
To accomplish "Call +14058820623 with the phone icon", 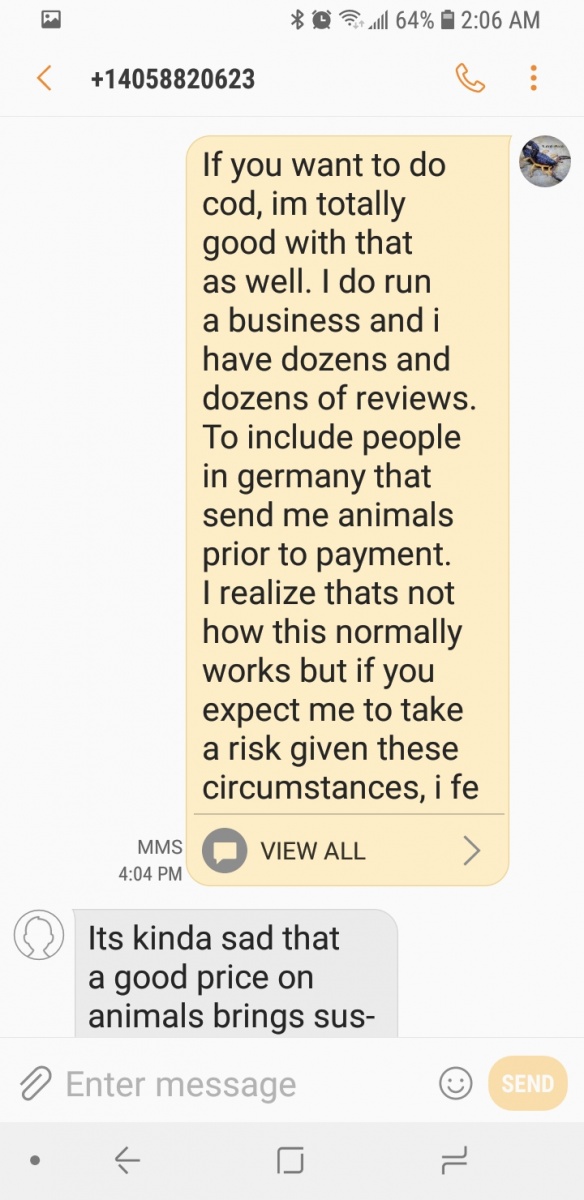I will (x=470, y=78).
